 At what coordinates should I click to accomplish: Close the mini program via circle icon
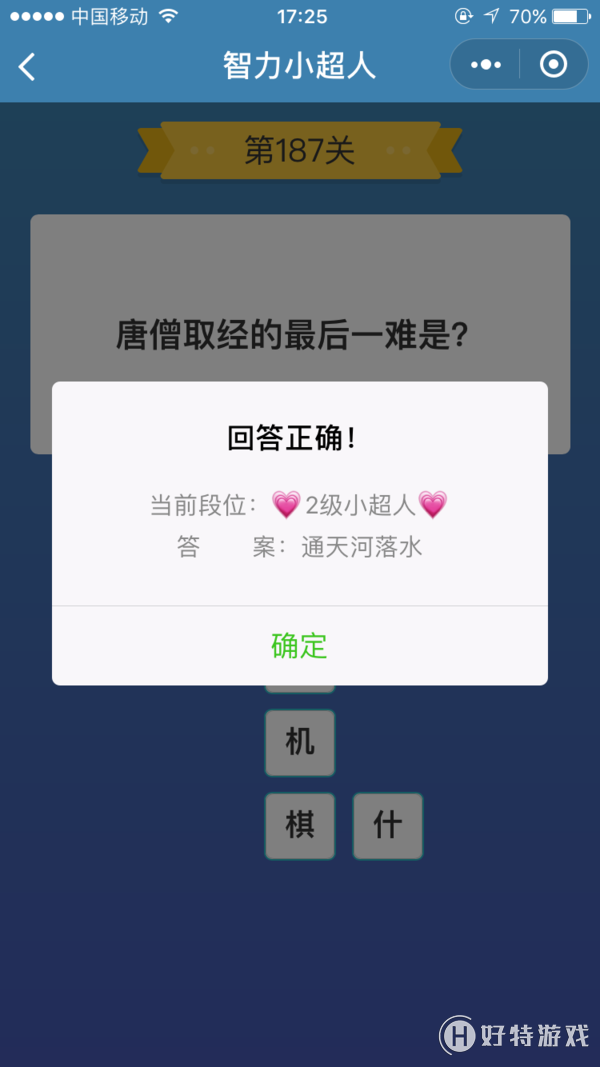tap(553, 65)
